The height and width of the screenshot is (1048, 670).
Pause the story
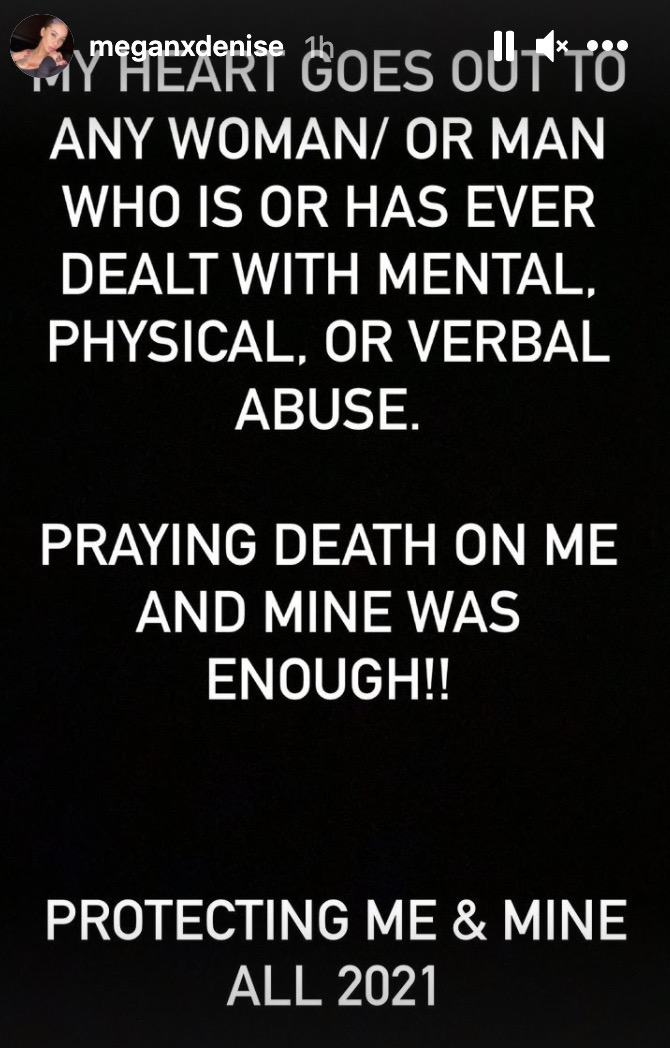tap(504, 45)
